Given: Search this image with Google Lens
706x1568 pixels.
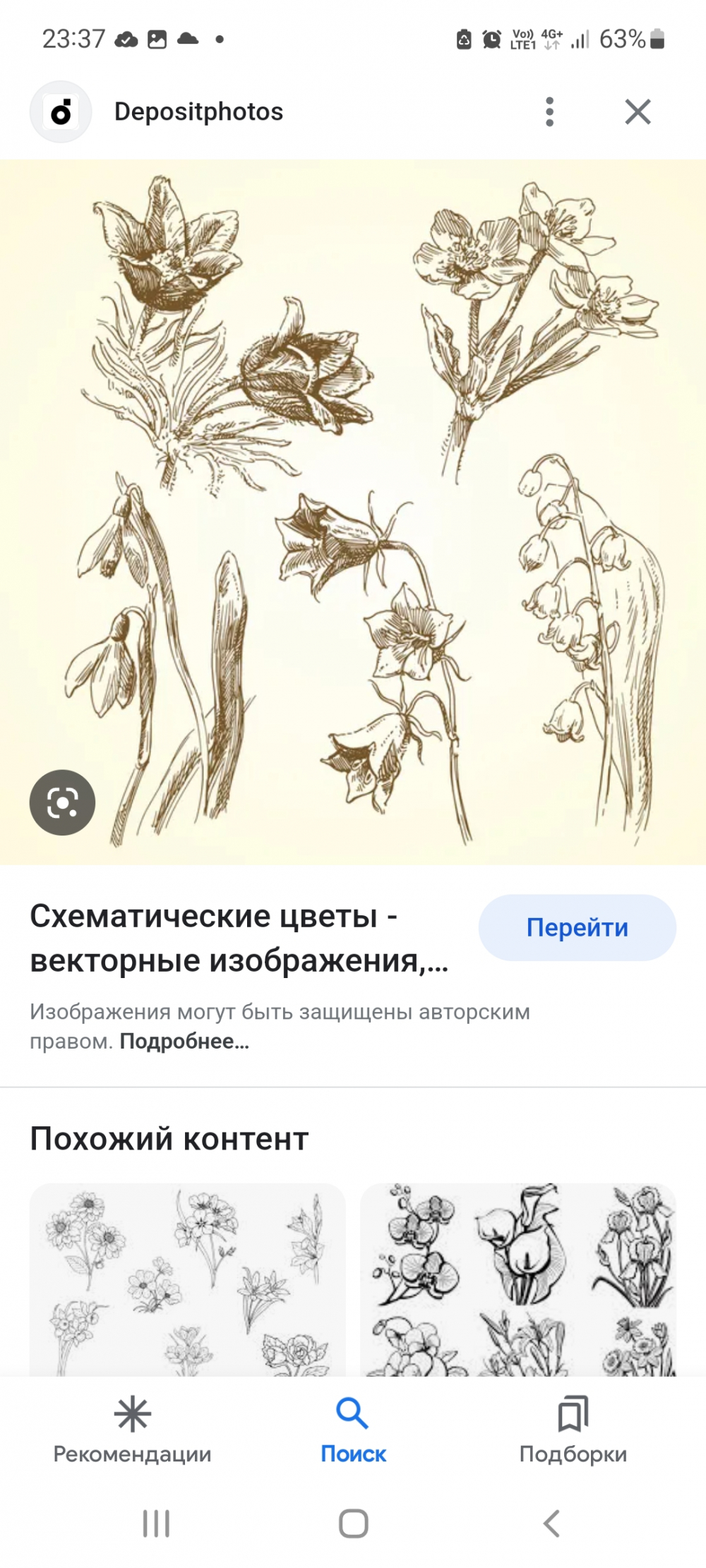Looking at the screenshot, I should click(x=62, y=802).
